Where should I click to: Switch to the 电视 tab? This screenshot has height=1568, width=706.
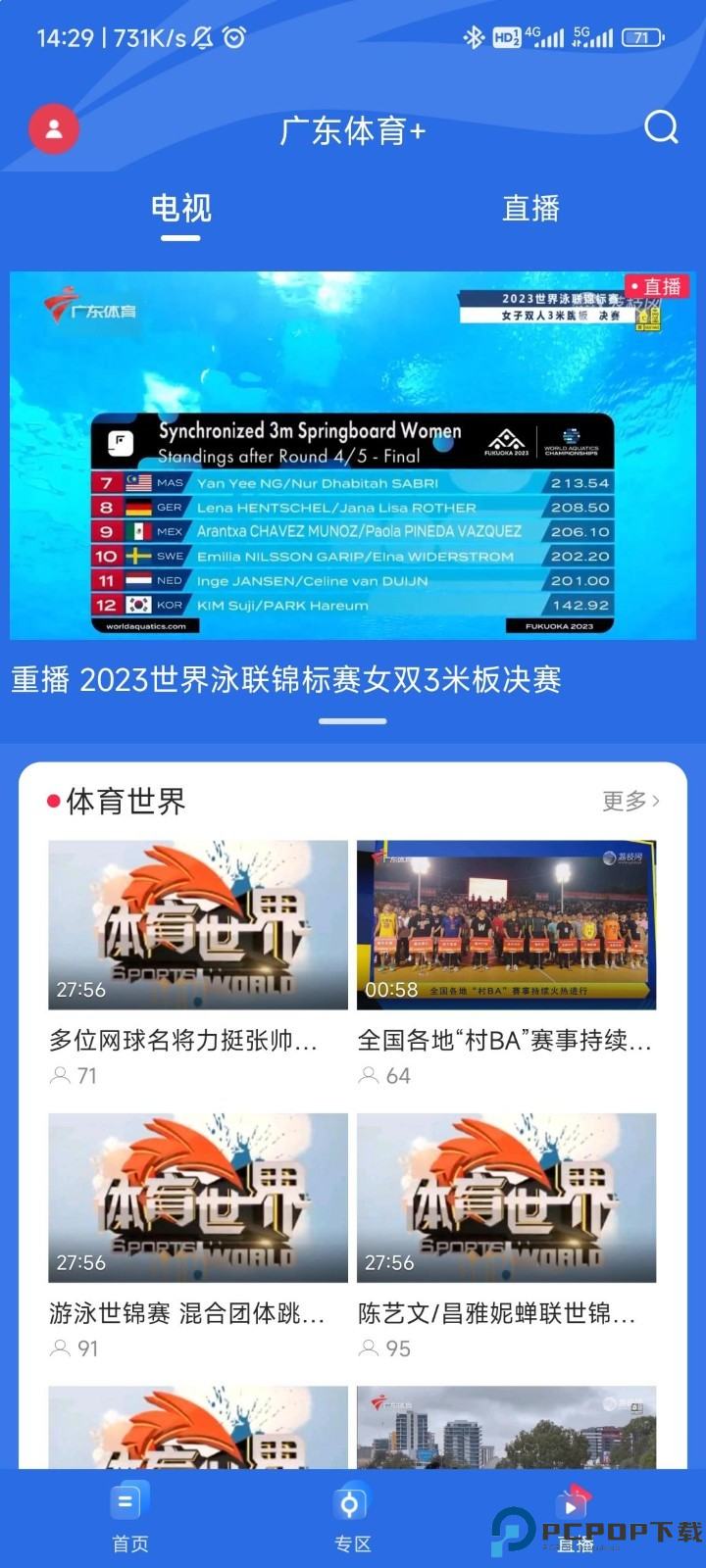click(179, 209)
